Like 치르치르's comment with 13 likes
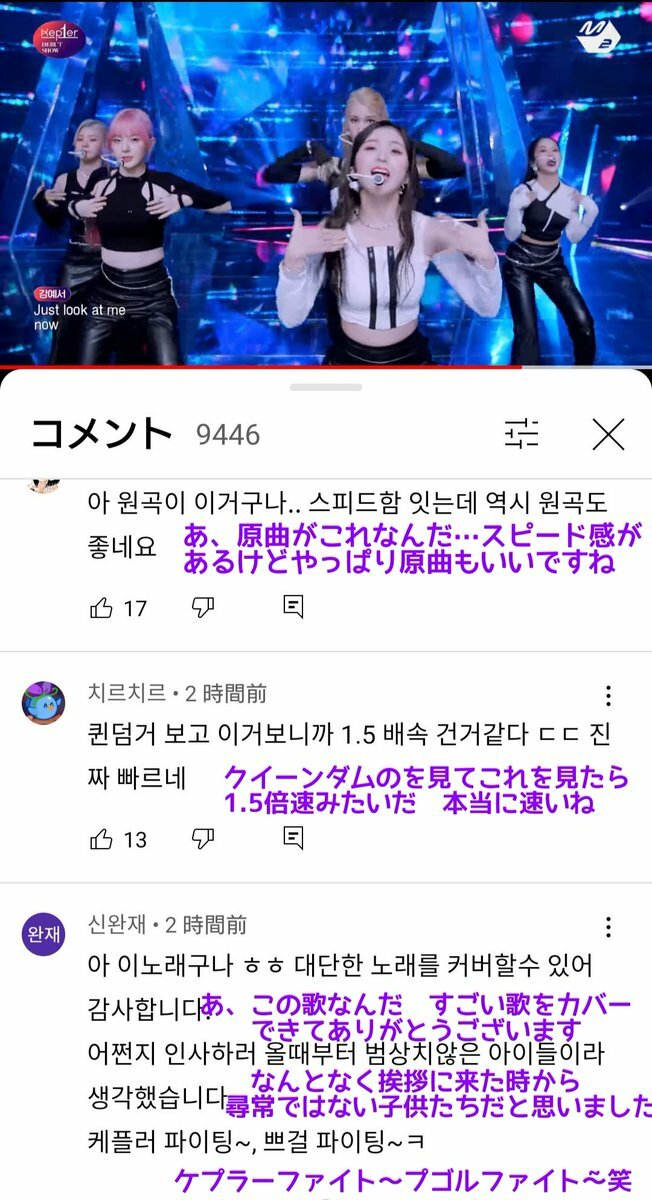 102,839
